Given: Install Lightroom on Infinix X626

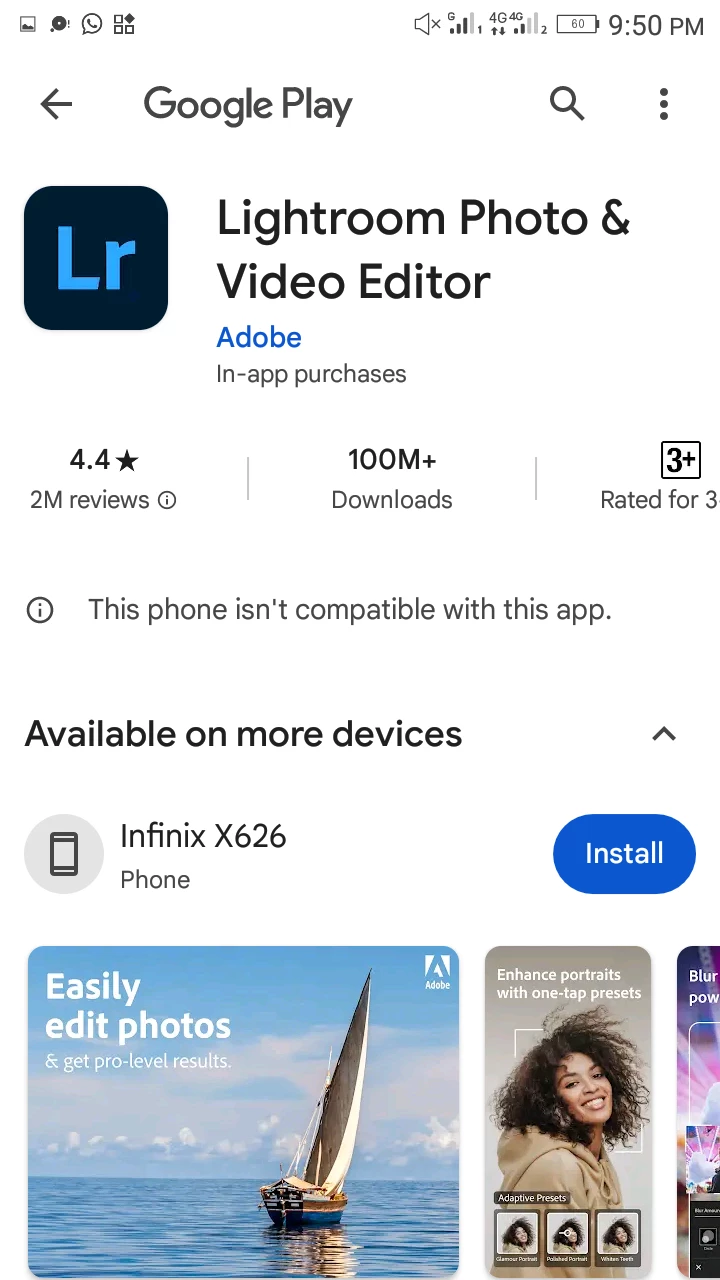Looking at the screenshot, I should pyautogui.click(x=624, y=853).
